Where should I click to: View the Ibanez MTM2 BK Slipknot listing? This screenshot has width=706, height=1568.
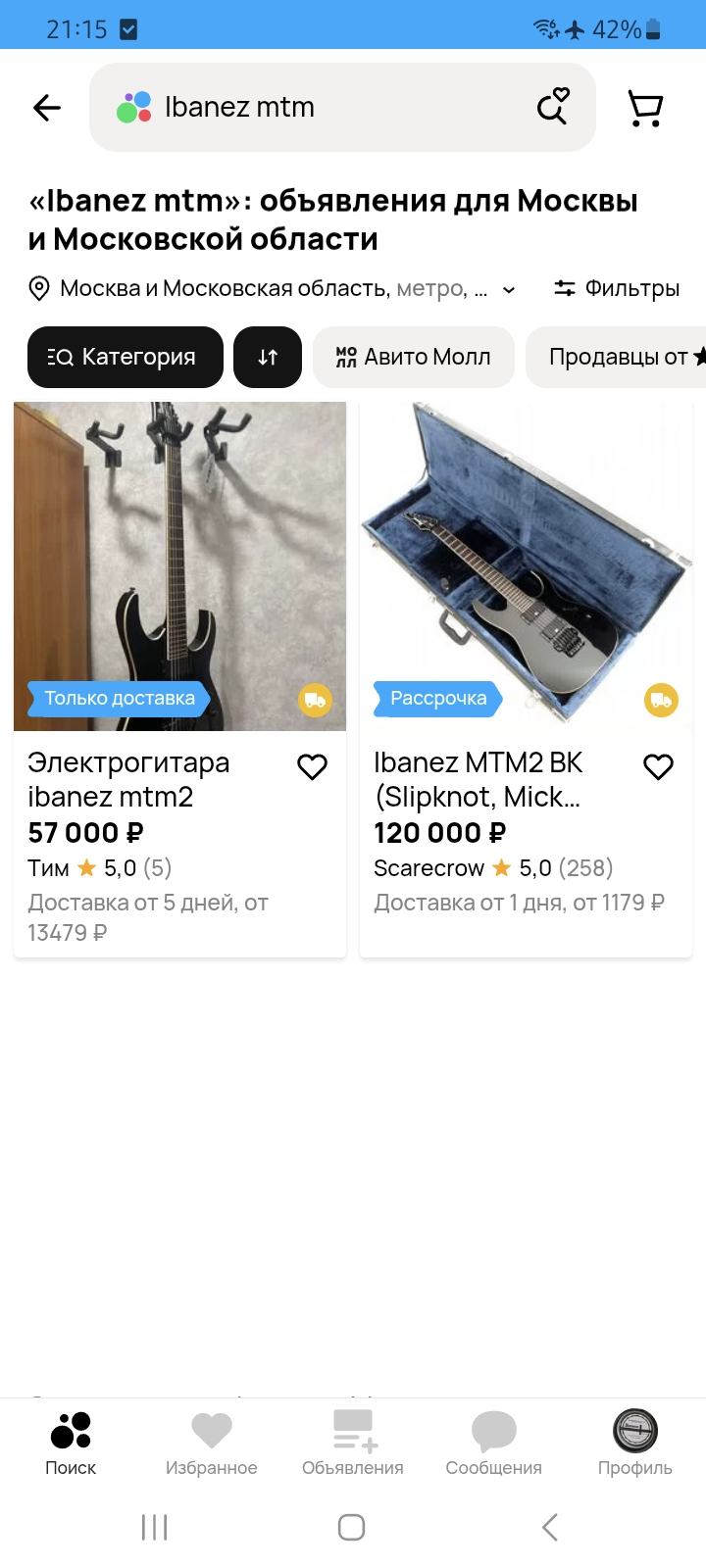coord(526,566)
